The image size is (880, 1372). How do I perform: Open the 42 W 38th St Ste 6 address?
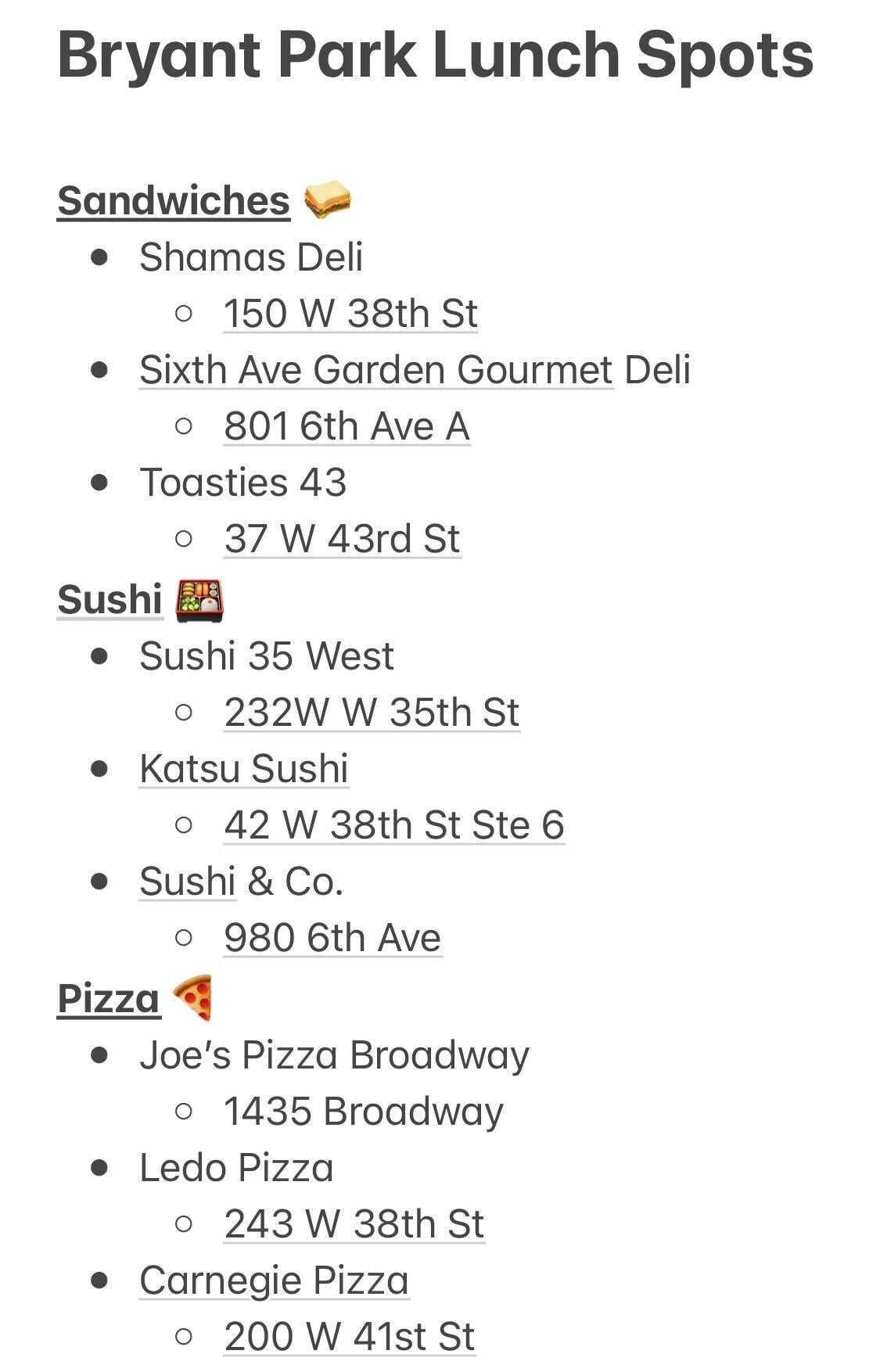pos(393,825)
